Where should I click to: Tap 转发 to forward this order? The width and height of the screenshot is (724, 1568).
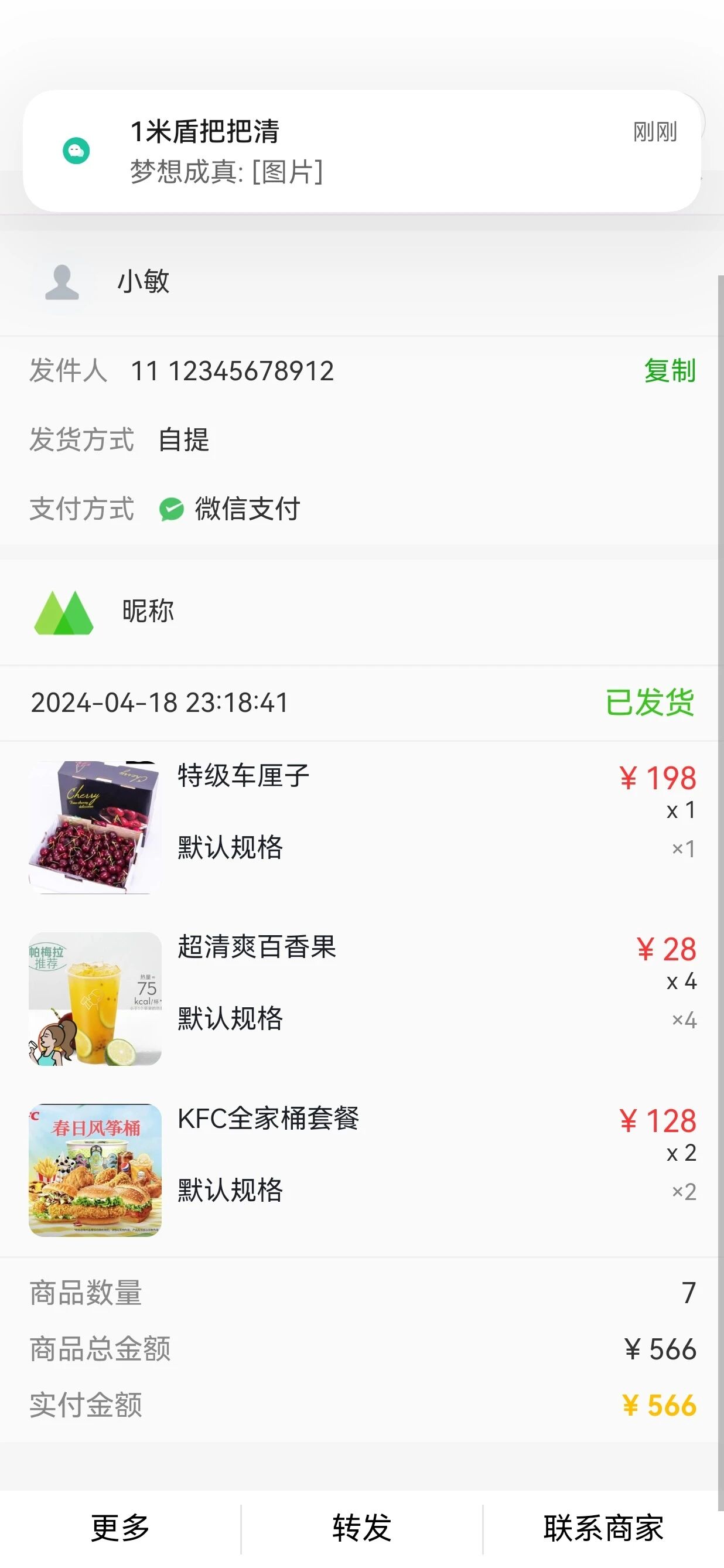coord(361,1527)
